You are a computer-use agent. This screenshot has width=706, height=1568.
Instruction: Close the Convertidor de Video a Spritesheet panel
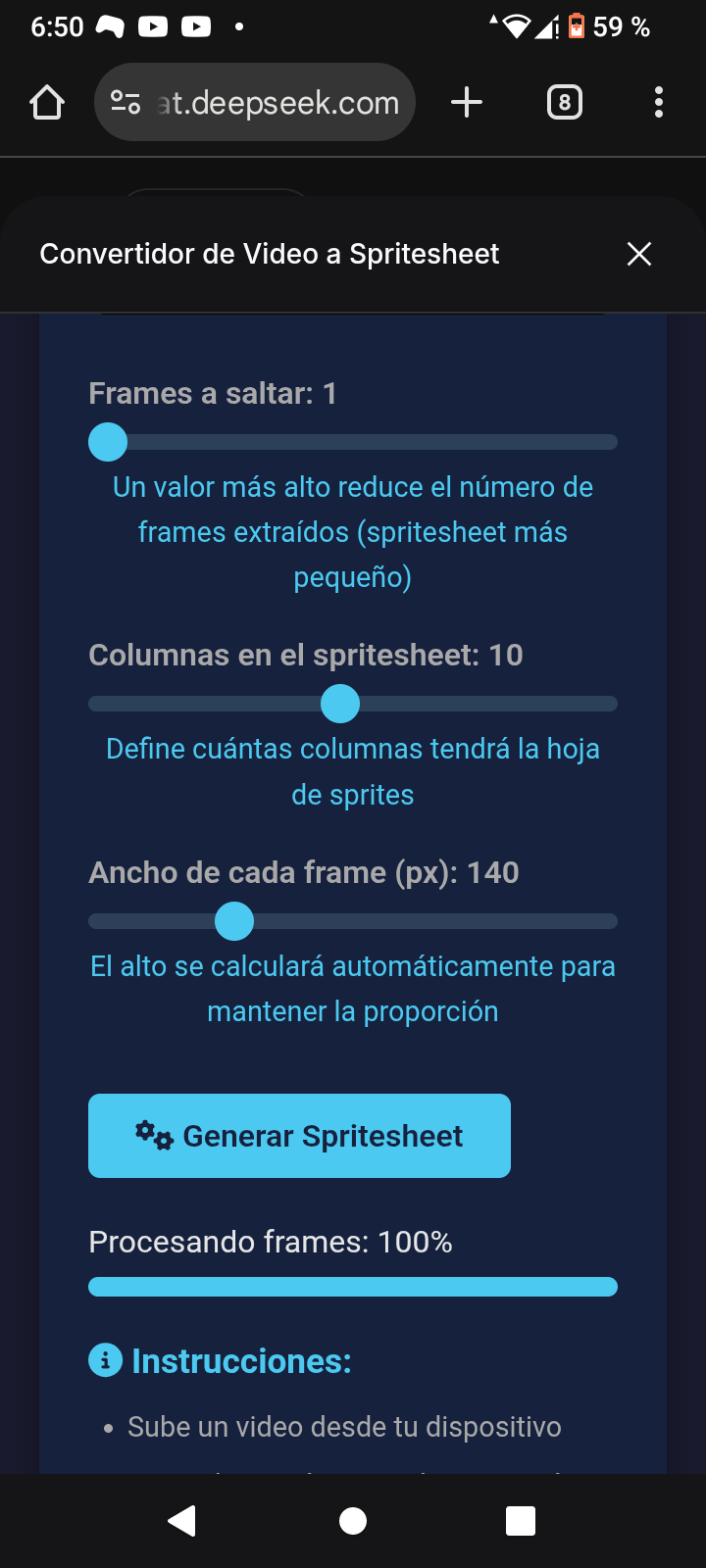point(638,254)
